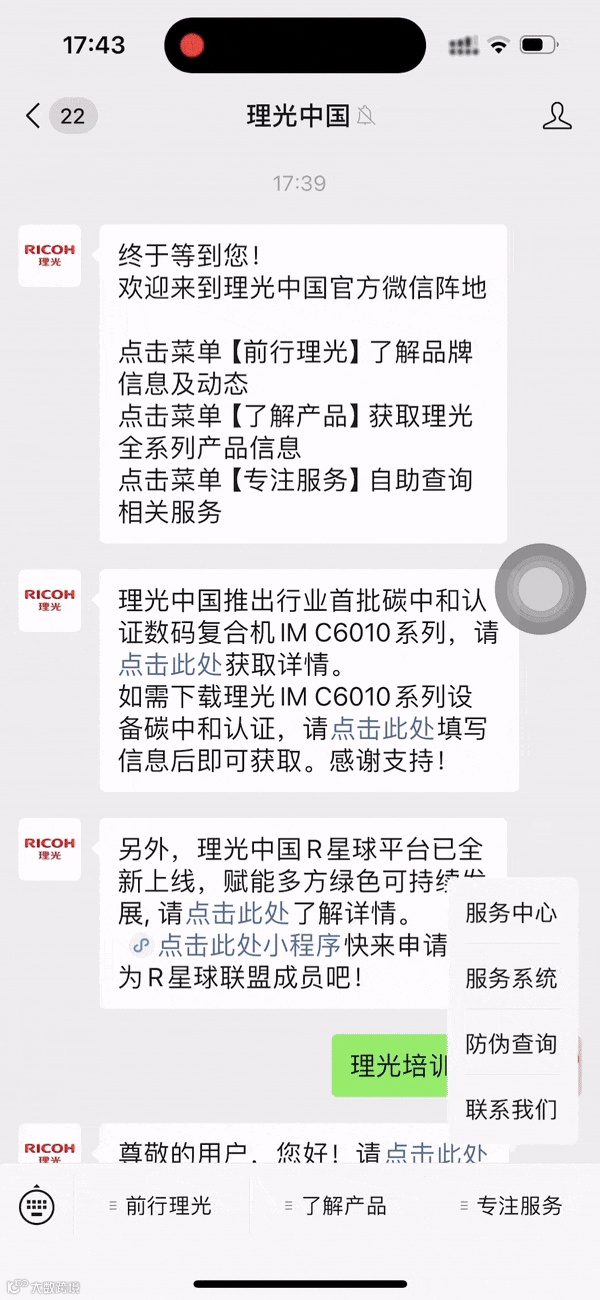Follow the 点击此处 link for R星球 details

pyautogui.click(x=238, y=912)
